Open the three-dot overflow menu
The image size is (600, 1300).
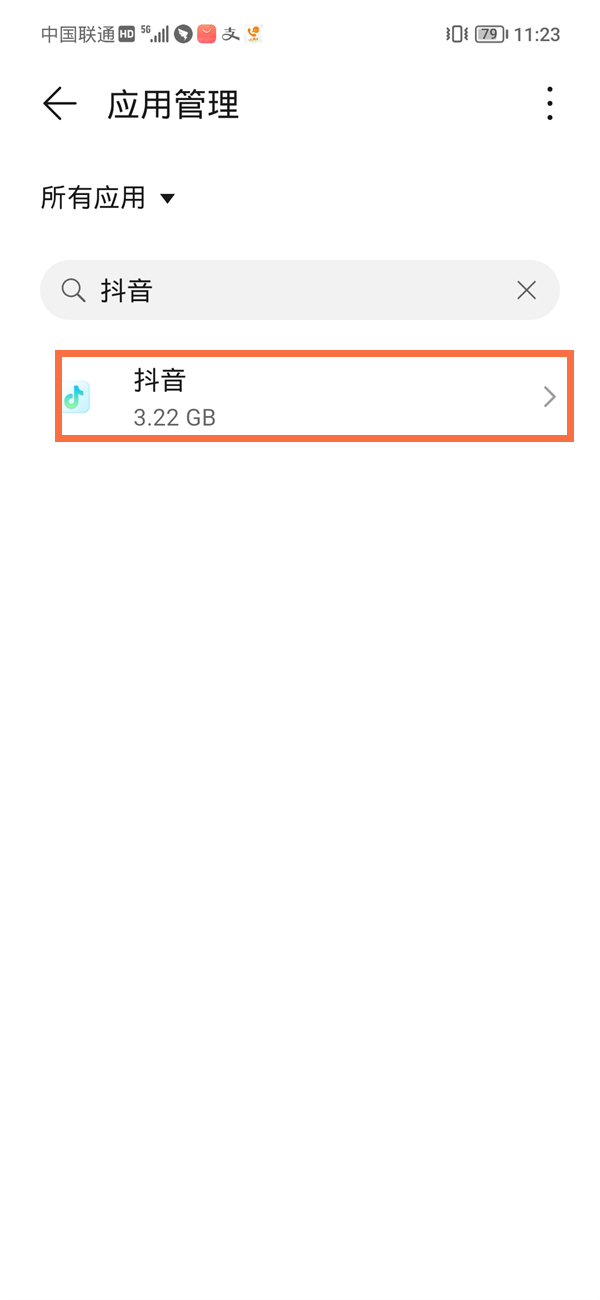(549, 104)
